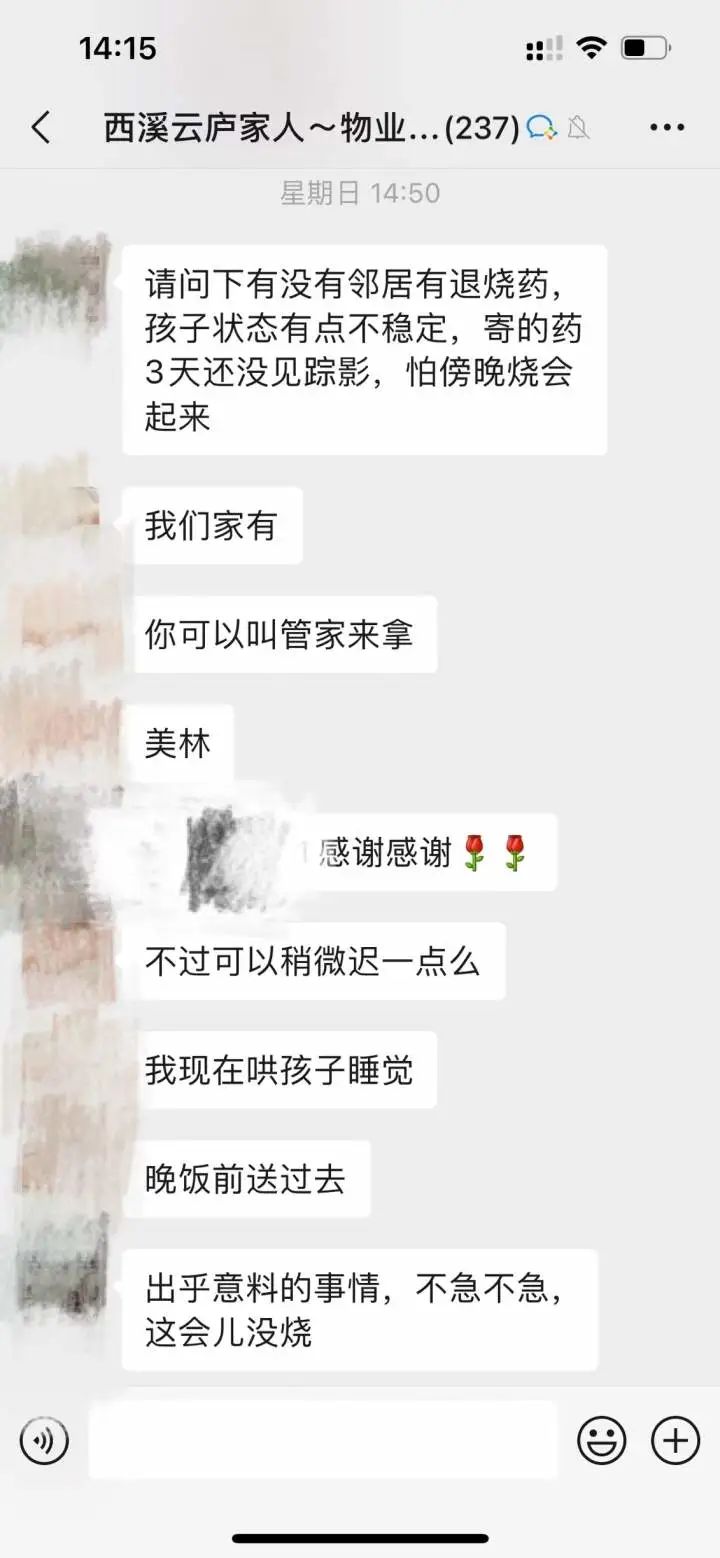720x1558 pixels.
Task: Open the plus attachments menu
Action: coord(676,1441)
